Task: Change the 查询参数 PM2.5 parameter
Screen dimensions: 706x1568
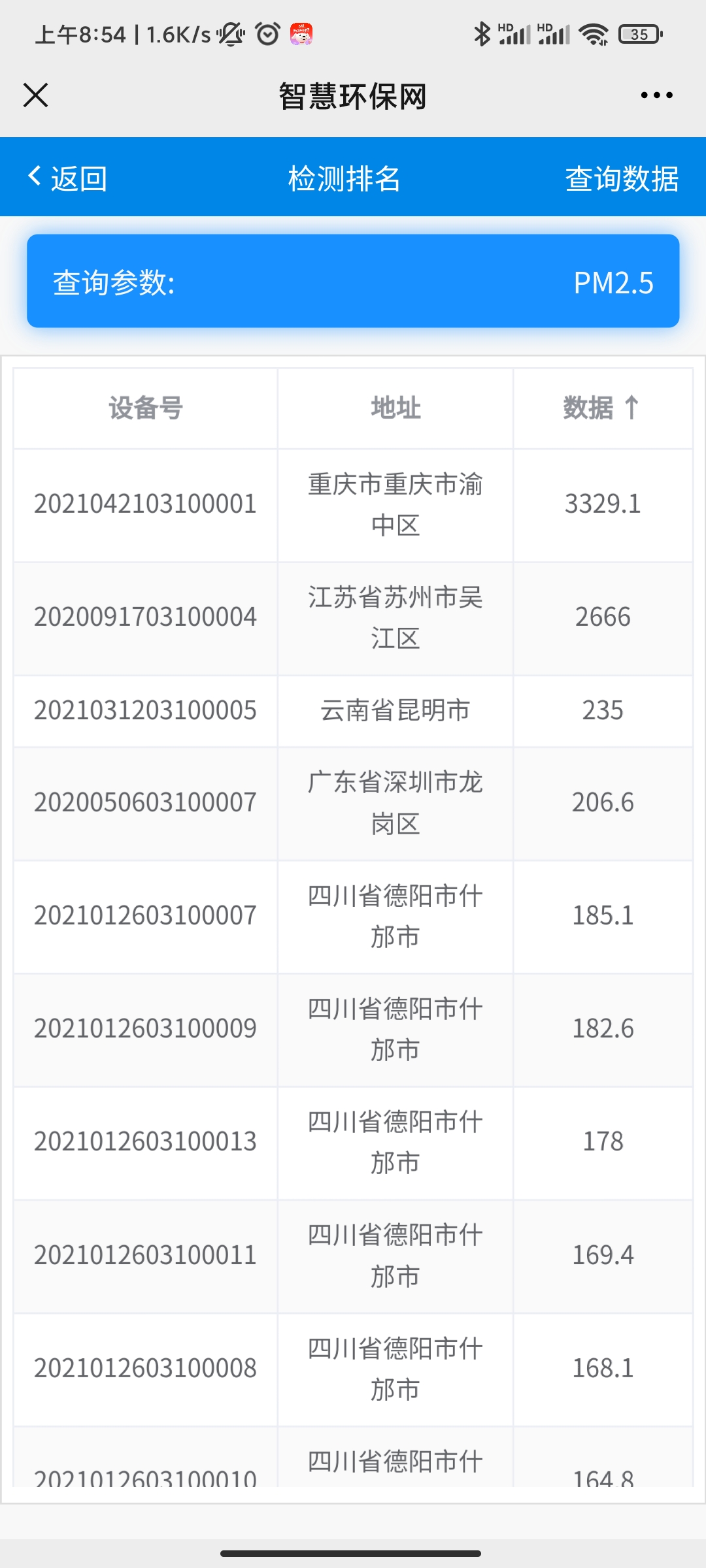Action: [x=353, y=282]
